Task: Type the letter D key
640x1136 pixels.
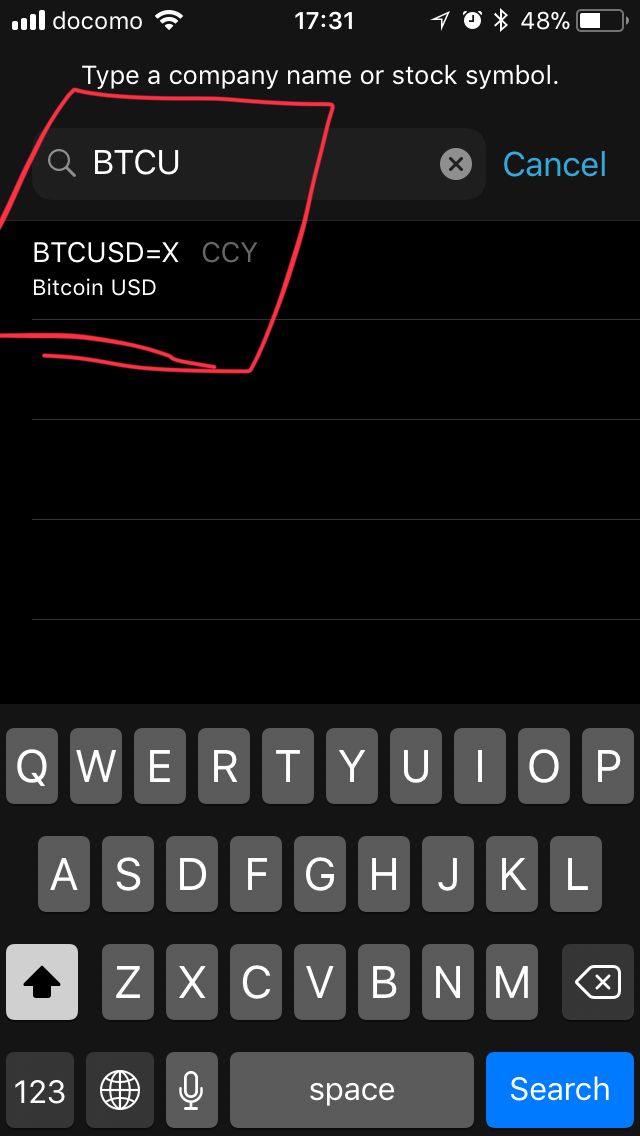Action: coord(192,876)
